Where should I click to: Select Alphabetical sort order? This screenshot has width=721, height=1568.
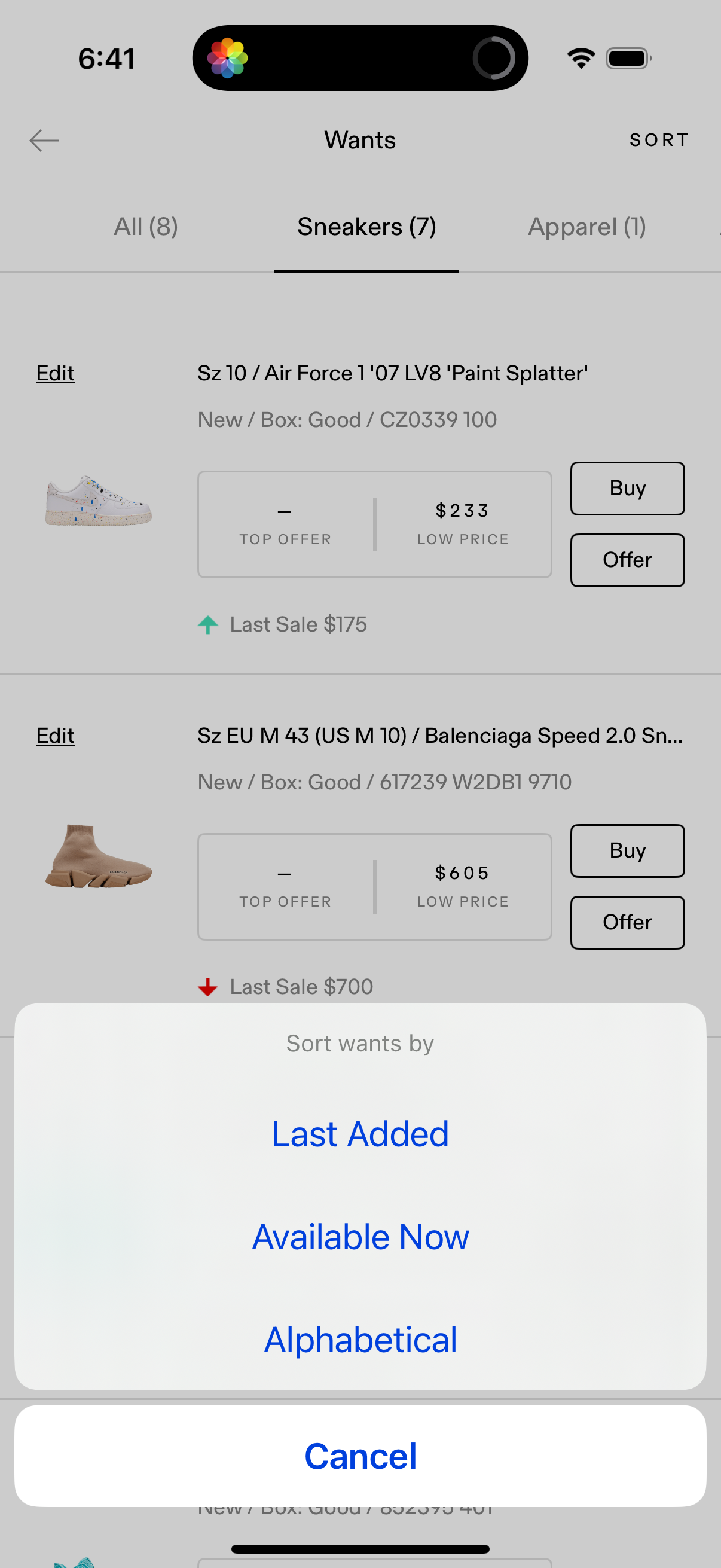pos(360,1338)
